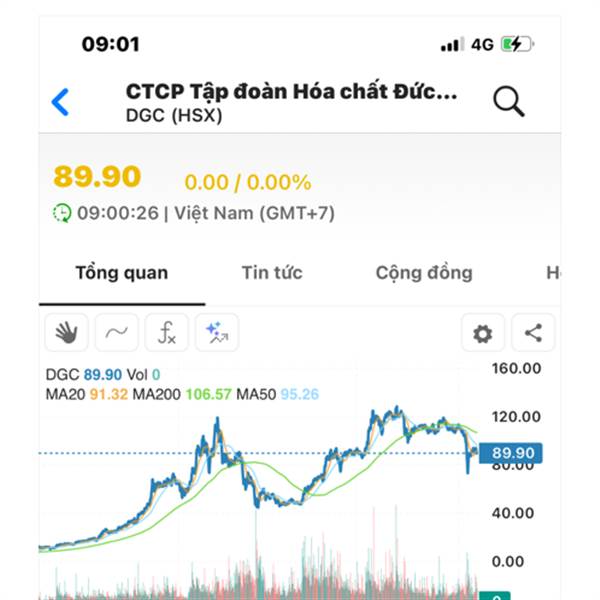Choose the line chart type button

[117, 333]
